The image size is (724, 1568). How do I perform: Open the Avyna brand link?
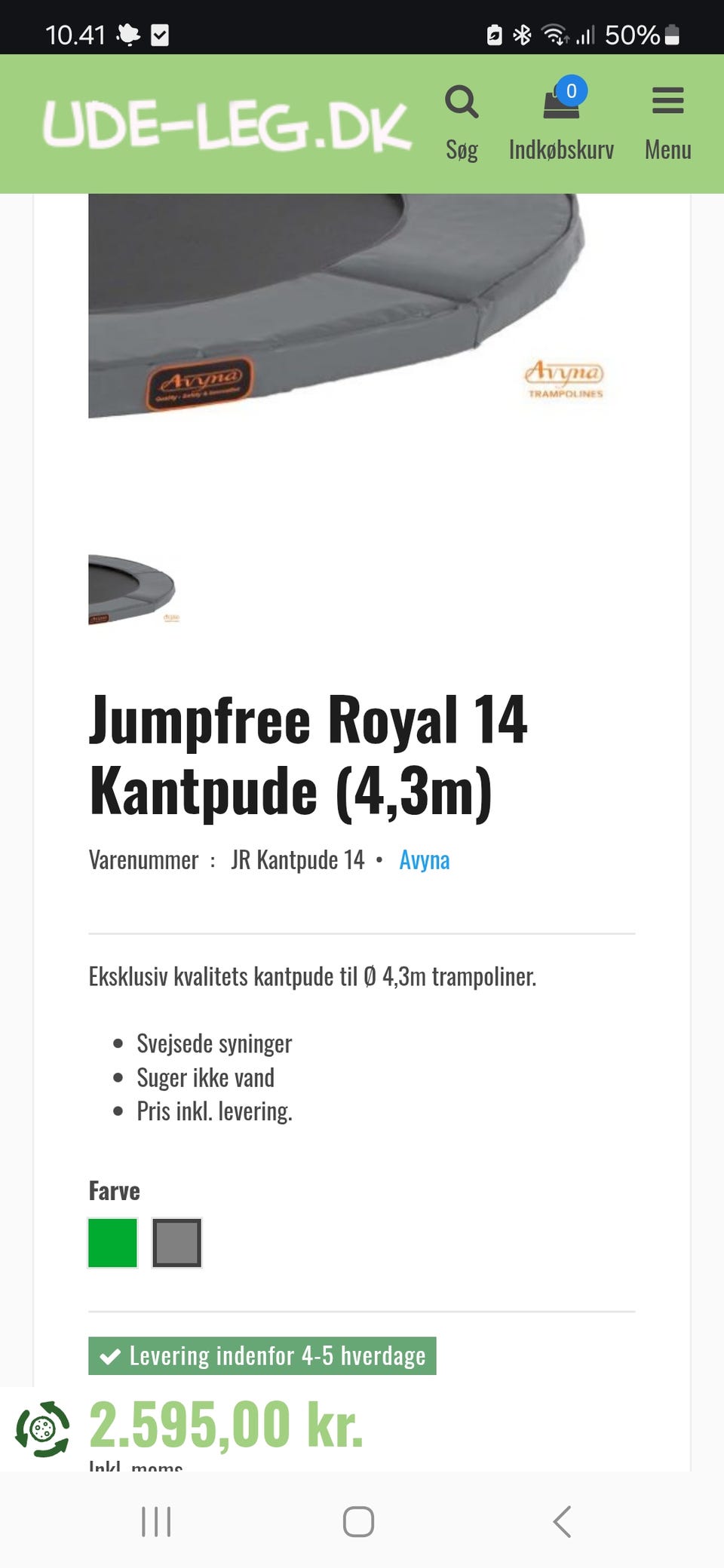click(x=424, y=860)
